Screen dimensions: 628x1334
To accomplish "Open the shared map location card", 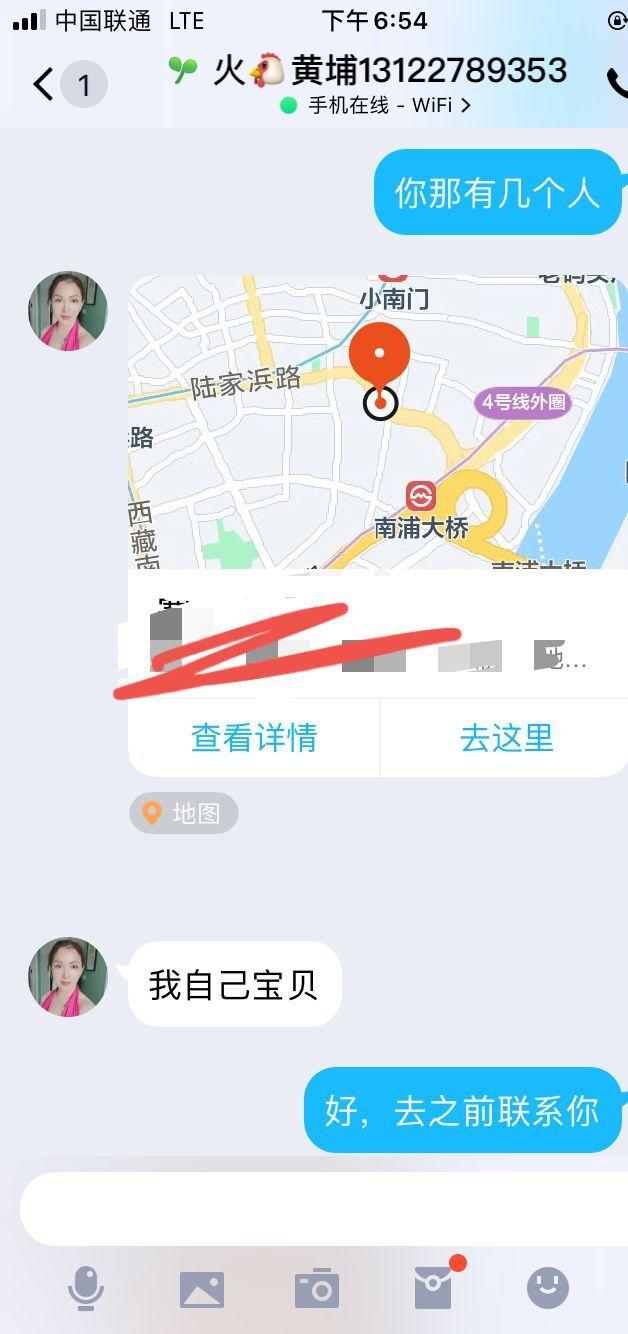I will pyautogui.click(x=378, y=422).
